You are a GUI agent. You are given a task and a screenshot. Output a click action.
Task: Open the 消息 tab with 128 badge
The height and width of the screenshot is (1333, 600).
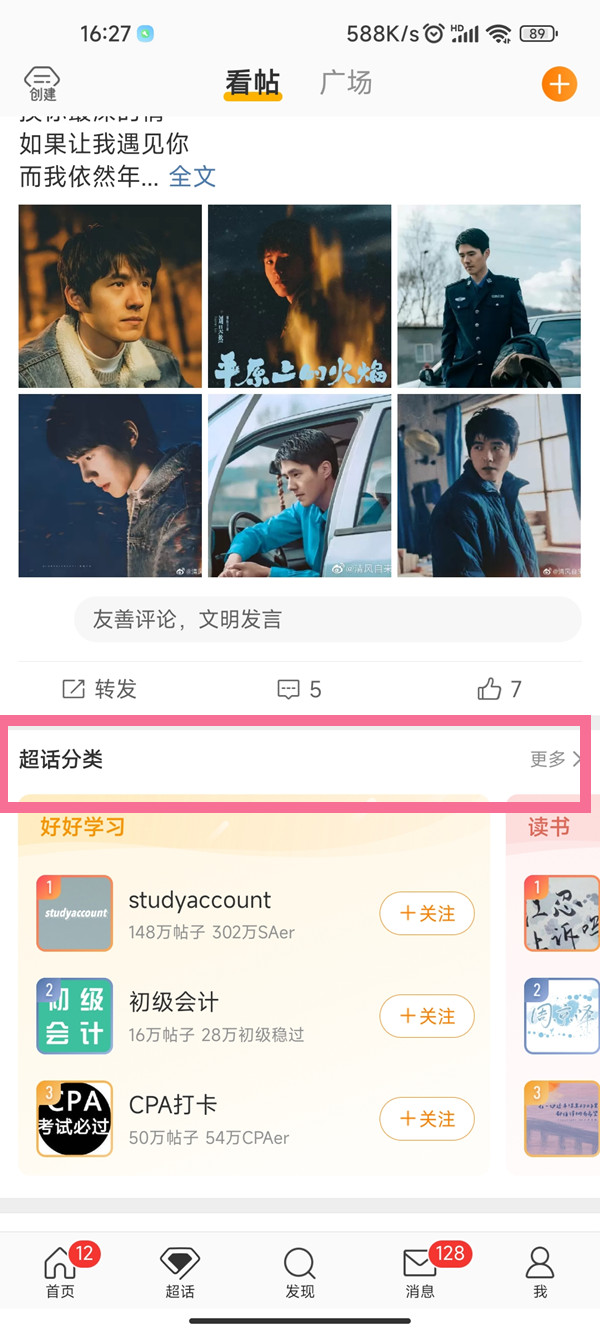tap(420, 1272)
